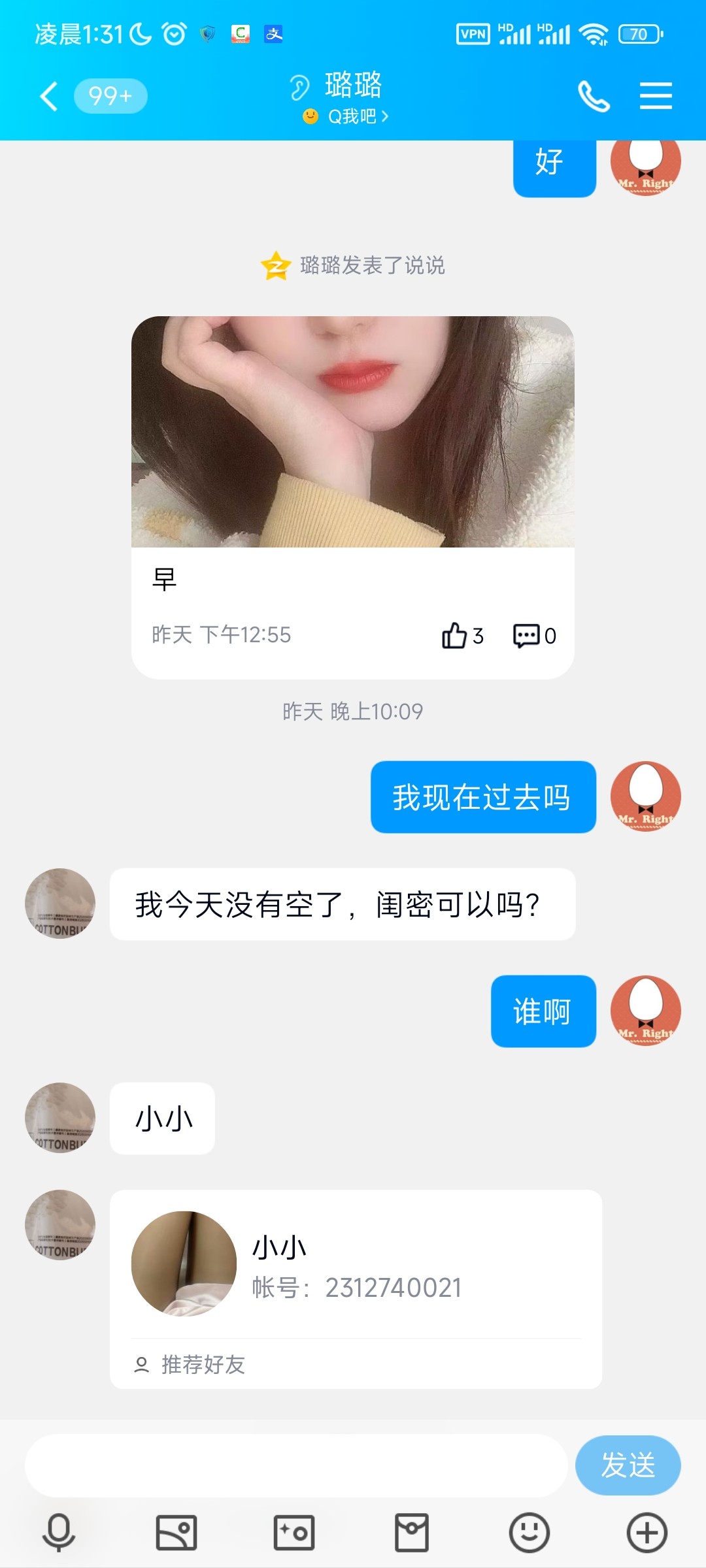Open the photo gallery picker icon
706x1568 pixels.
(x=176, y=1533)
